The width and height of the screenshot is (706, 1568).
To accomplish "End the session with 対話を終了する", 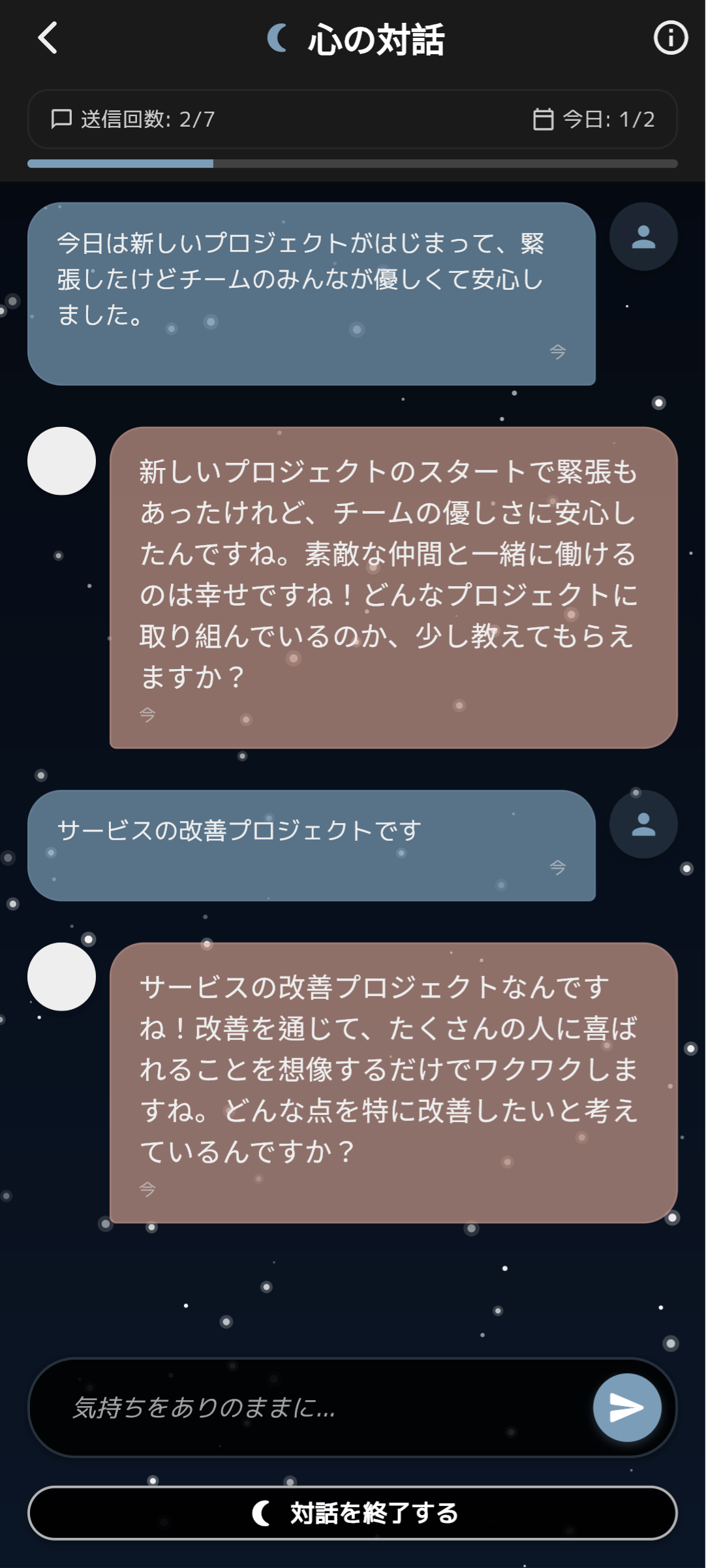I will pyautogui.click(x=352, y=1513).
